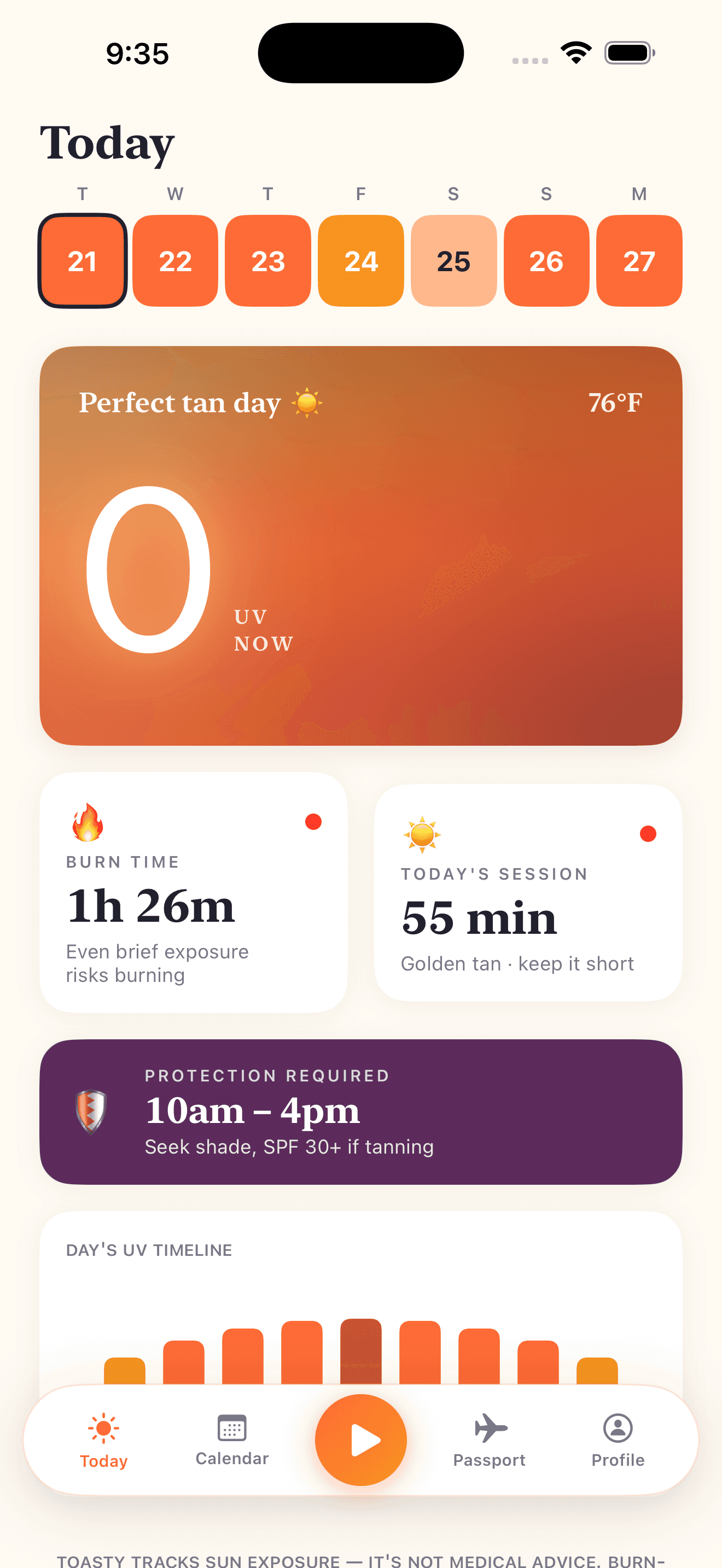Tap the sun emoji next to Perfect tan day

coord(306,402)
